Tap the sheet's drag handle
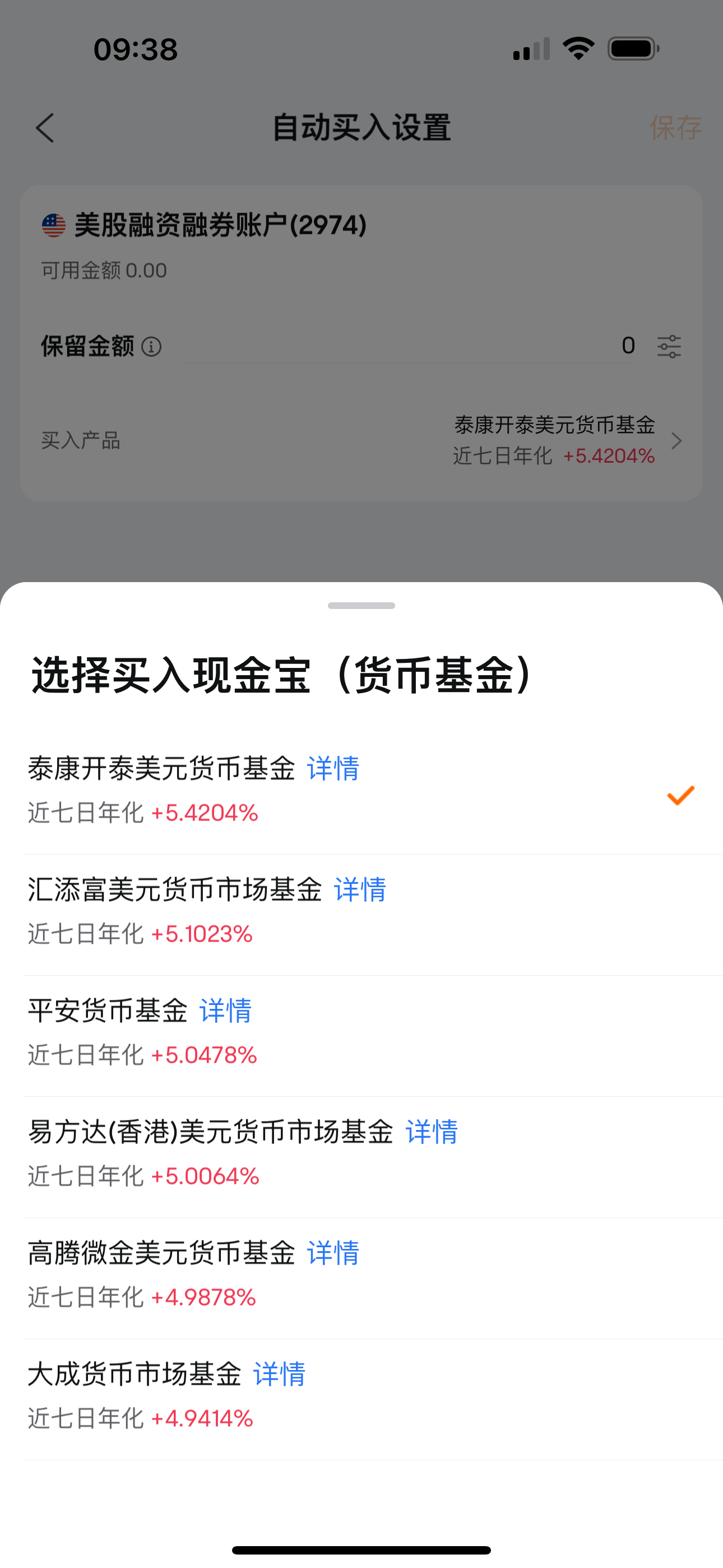723x1568 pixels. pos(361,606)
